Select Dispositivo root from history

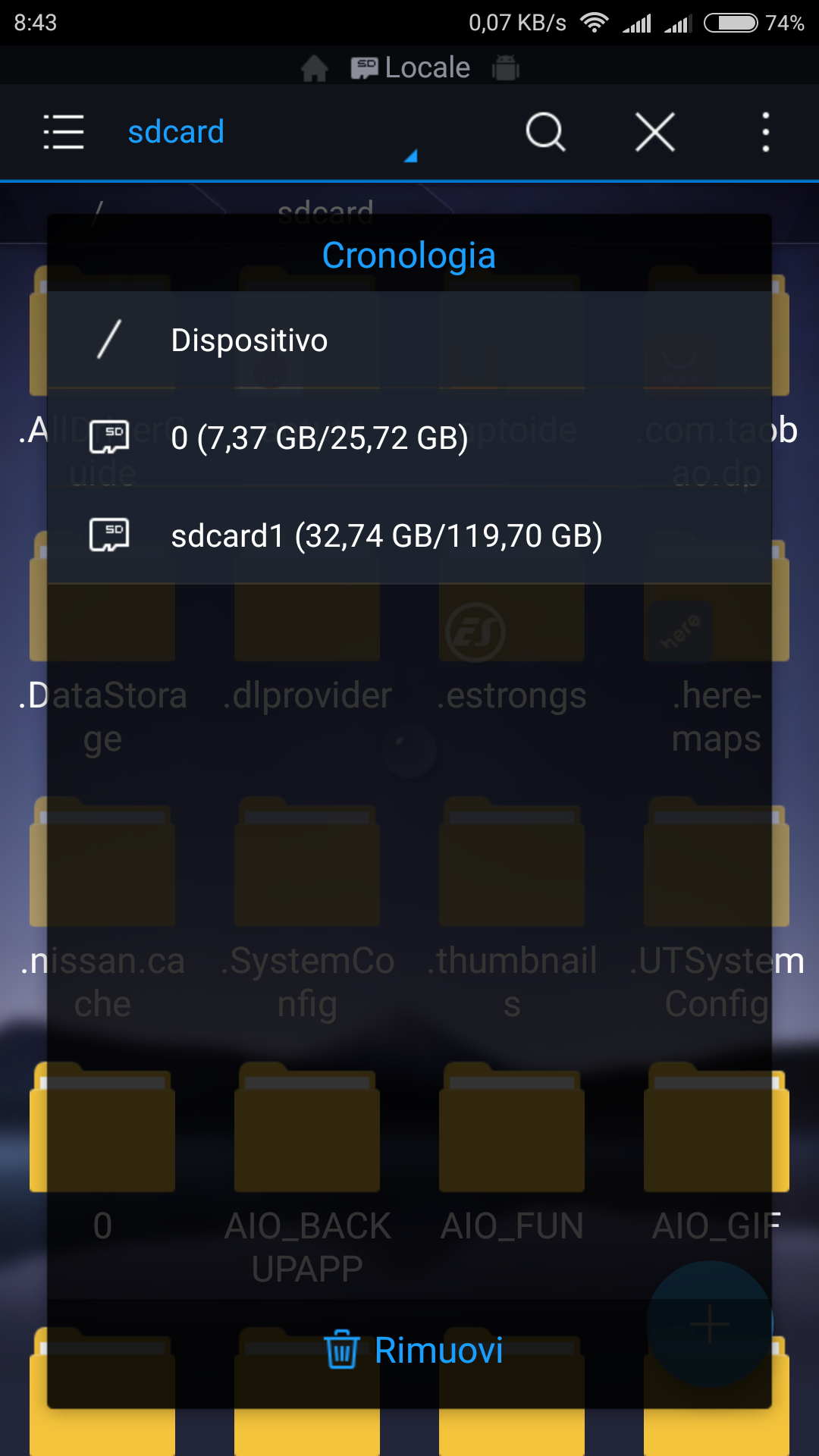[x=409, y=340]
